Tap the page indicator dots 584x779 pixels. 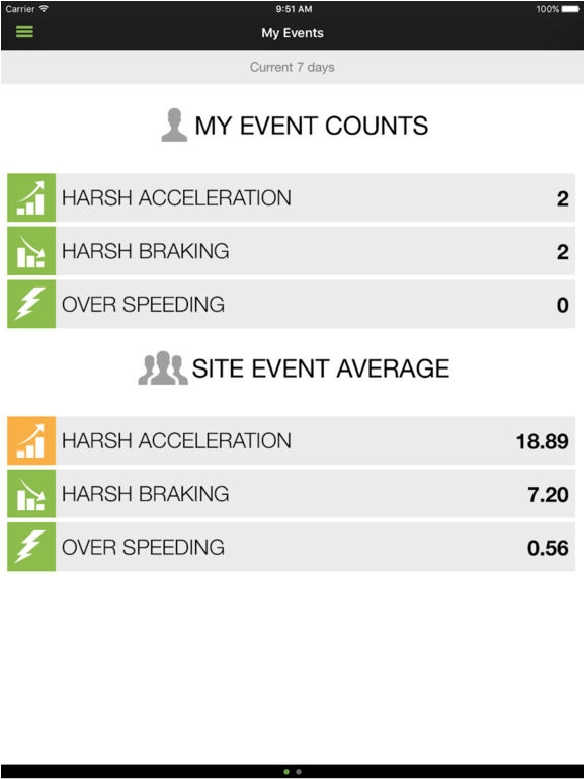click(292, 772)
